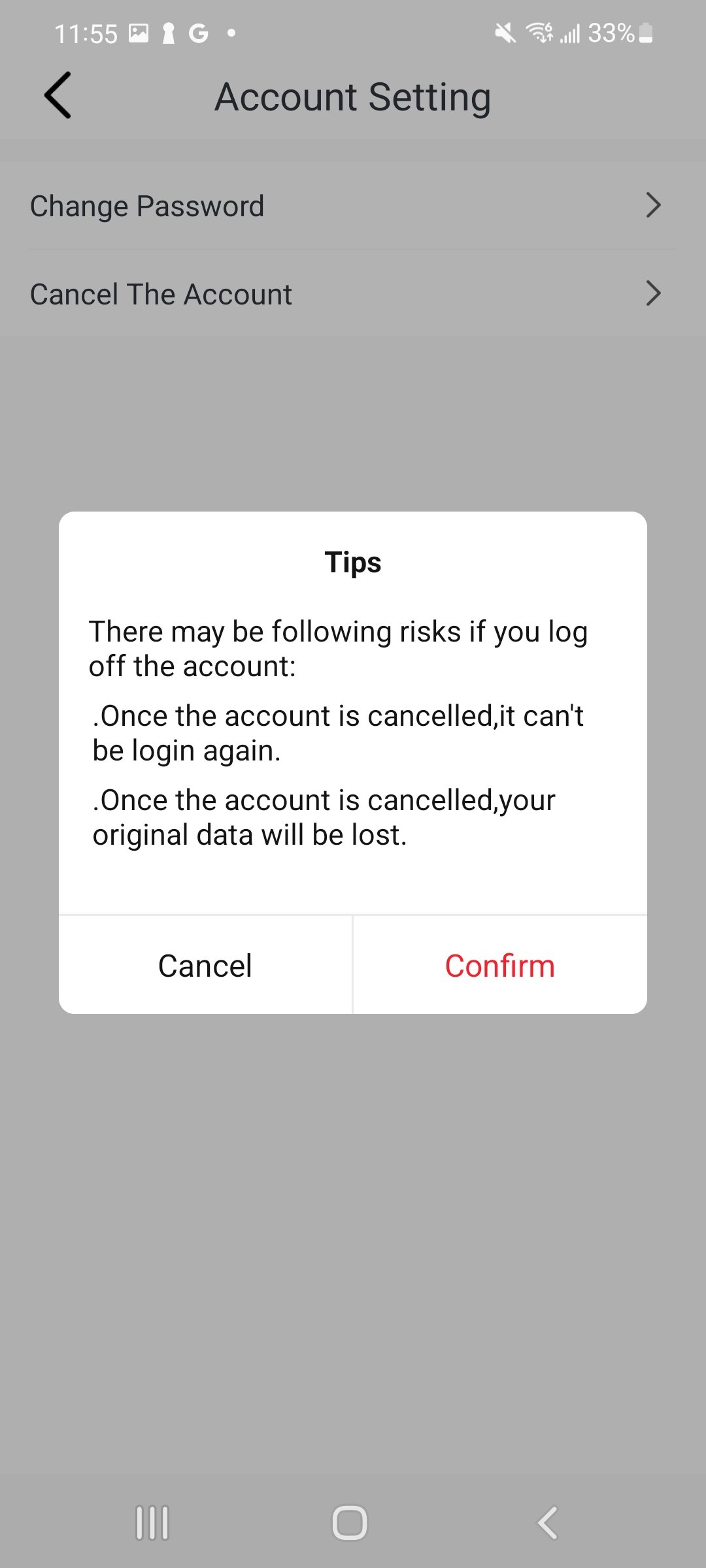Tap the system home button
Screen dimensions: 706x1568
pyautogui.click(x=350, y=1523)
